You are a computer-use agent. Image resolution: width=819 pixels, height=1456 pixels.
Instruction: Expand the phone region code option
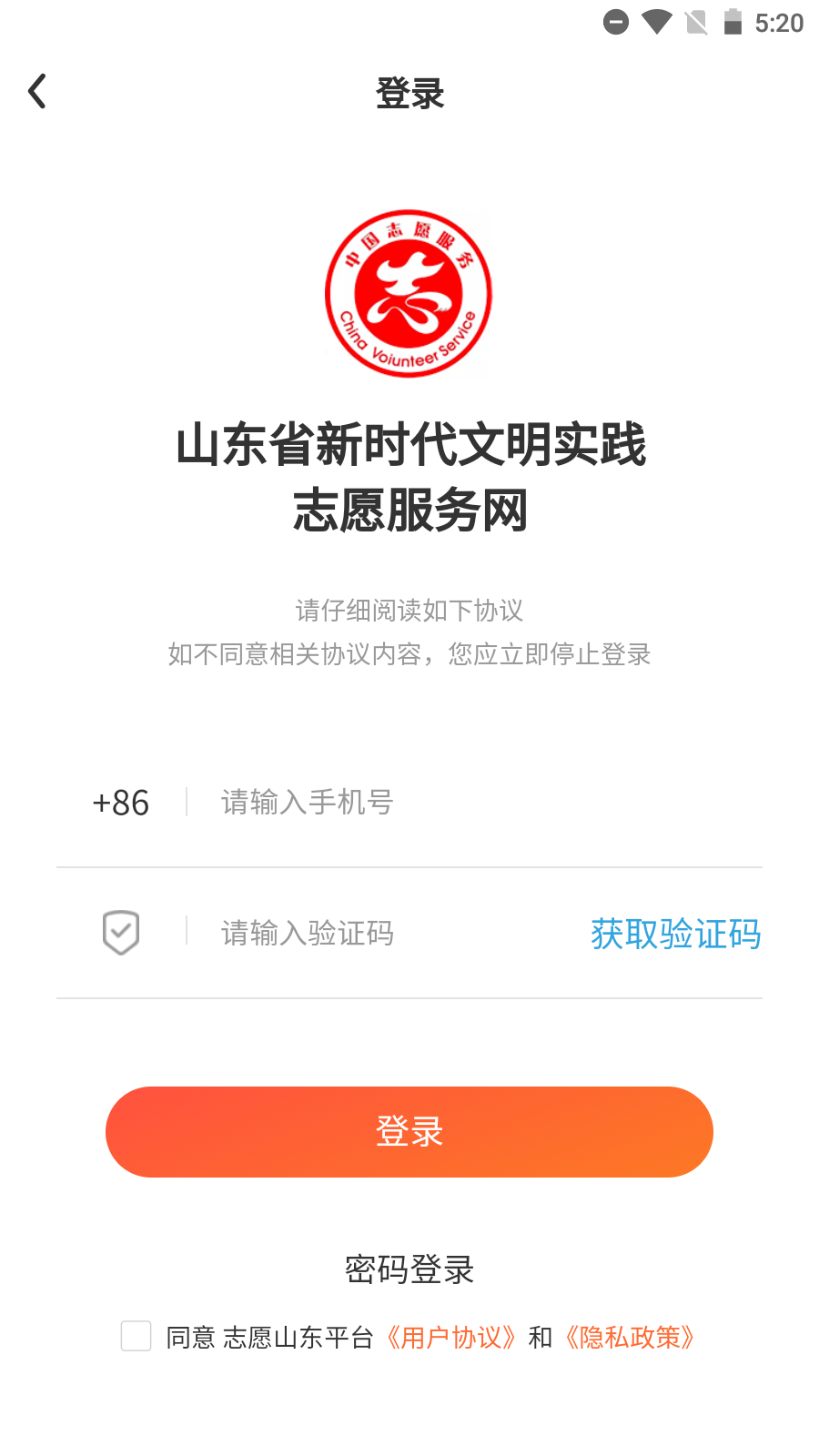(120, 802)
